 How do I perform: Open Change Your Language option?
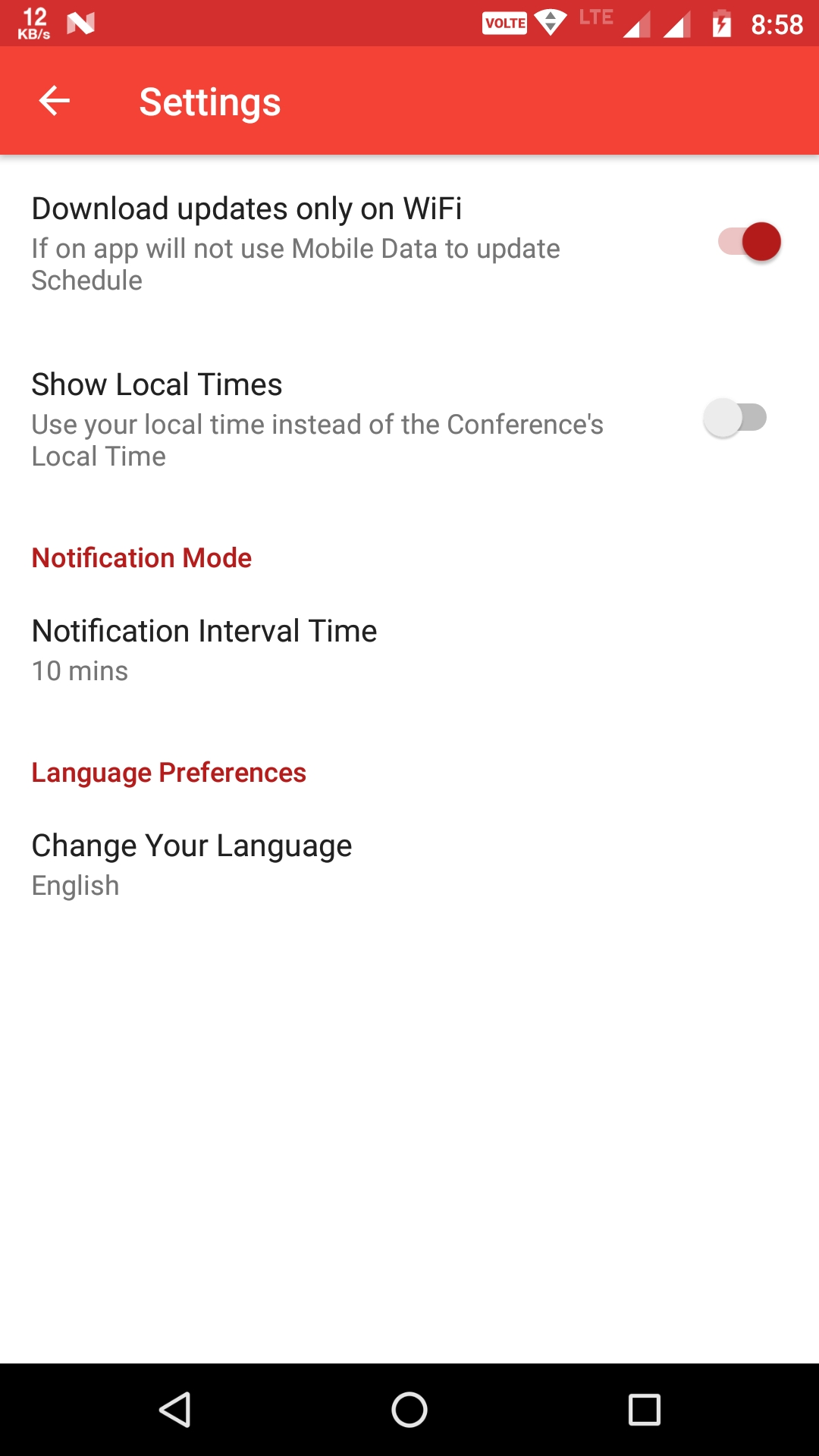[192, 864]
